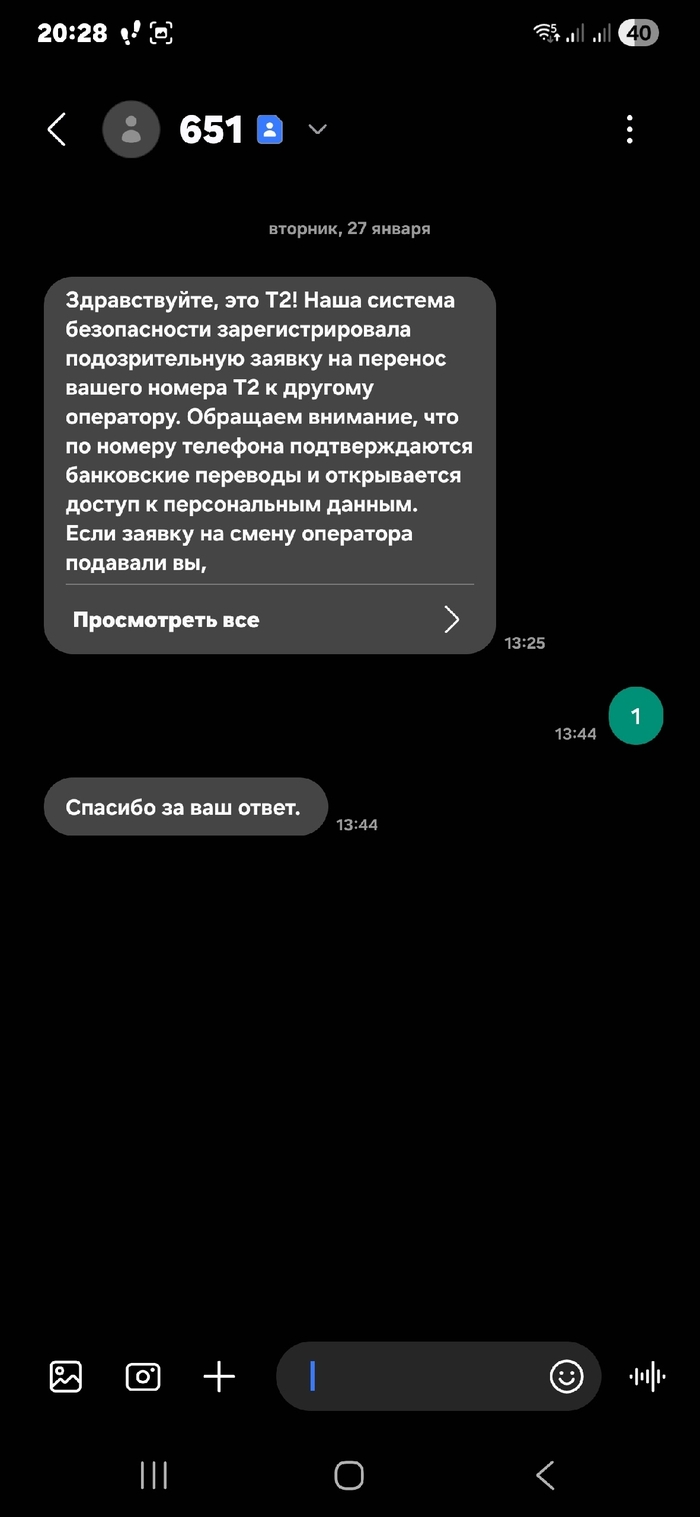Go to the home screen
Viewport: 700px width, 1517px height.
pyautogui.click(x=349, y=1474)
